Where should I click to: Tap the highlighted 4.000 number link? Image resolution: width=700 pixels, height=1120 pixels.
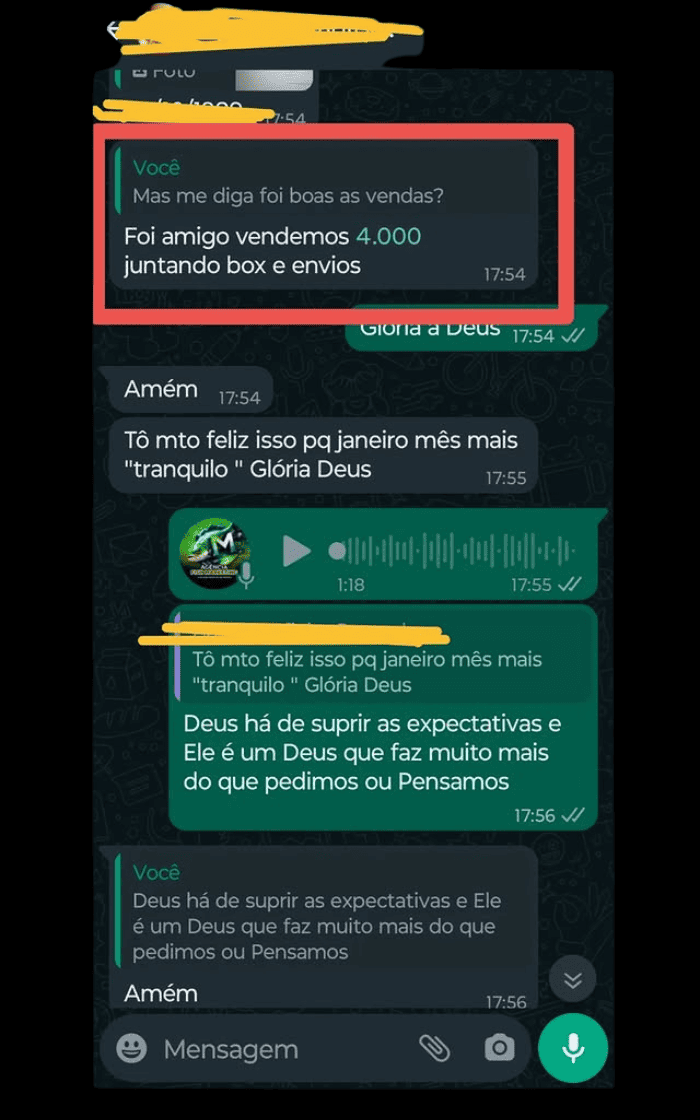click(388, 237)
